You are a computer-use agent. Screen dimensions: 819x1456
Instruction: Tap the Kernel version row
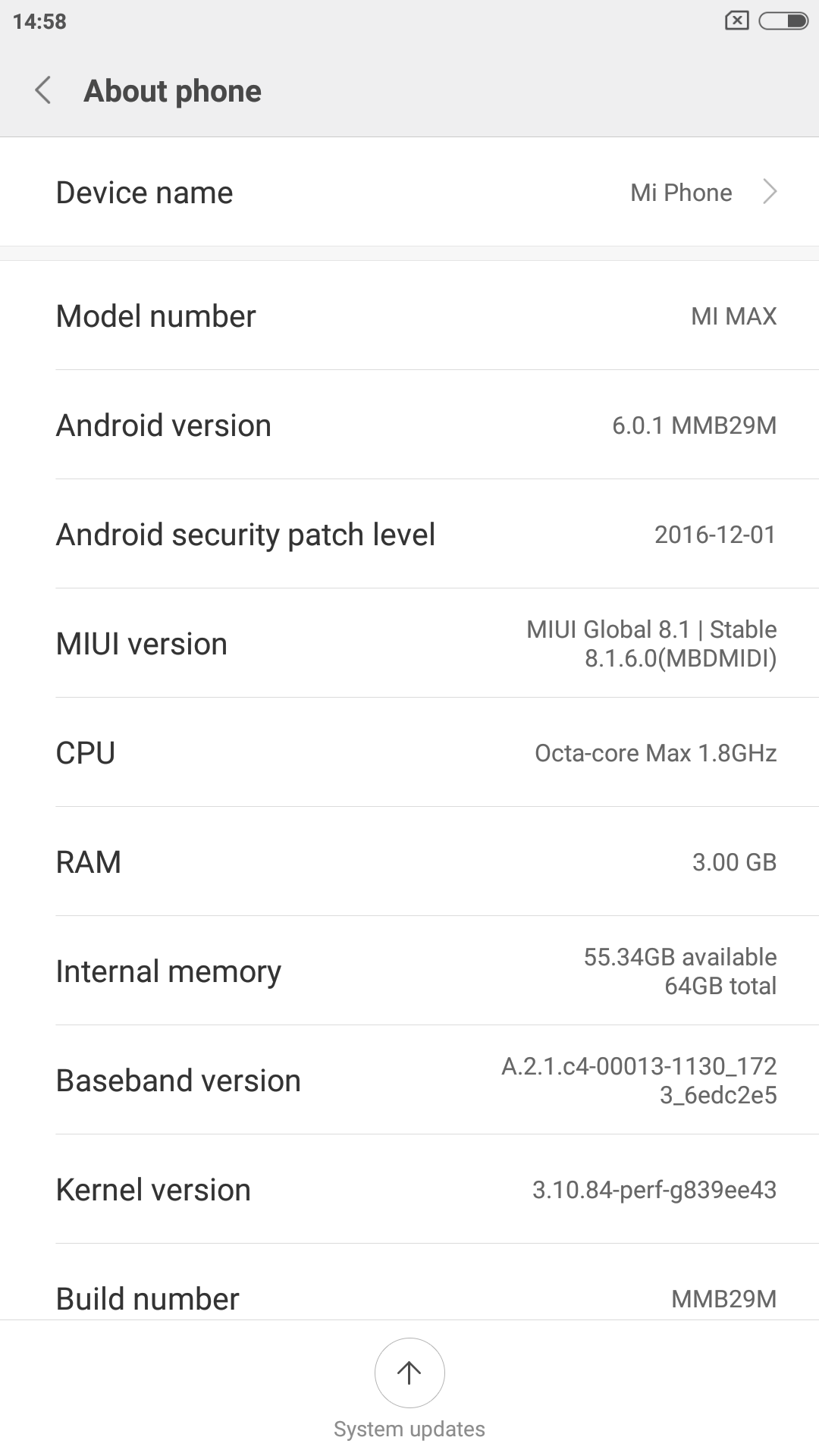pos(409,1189)
